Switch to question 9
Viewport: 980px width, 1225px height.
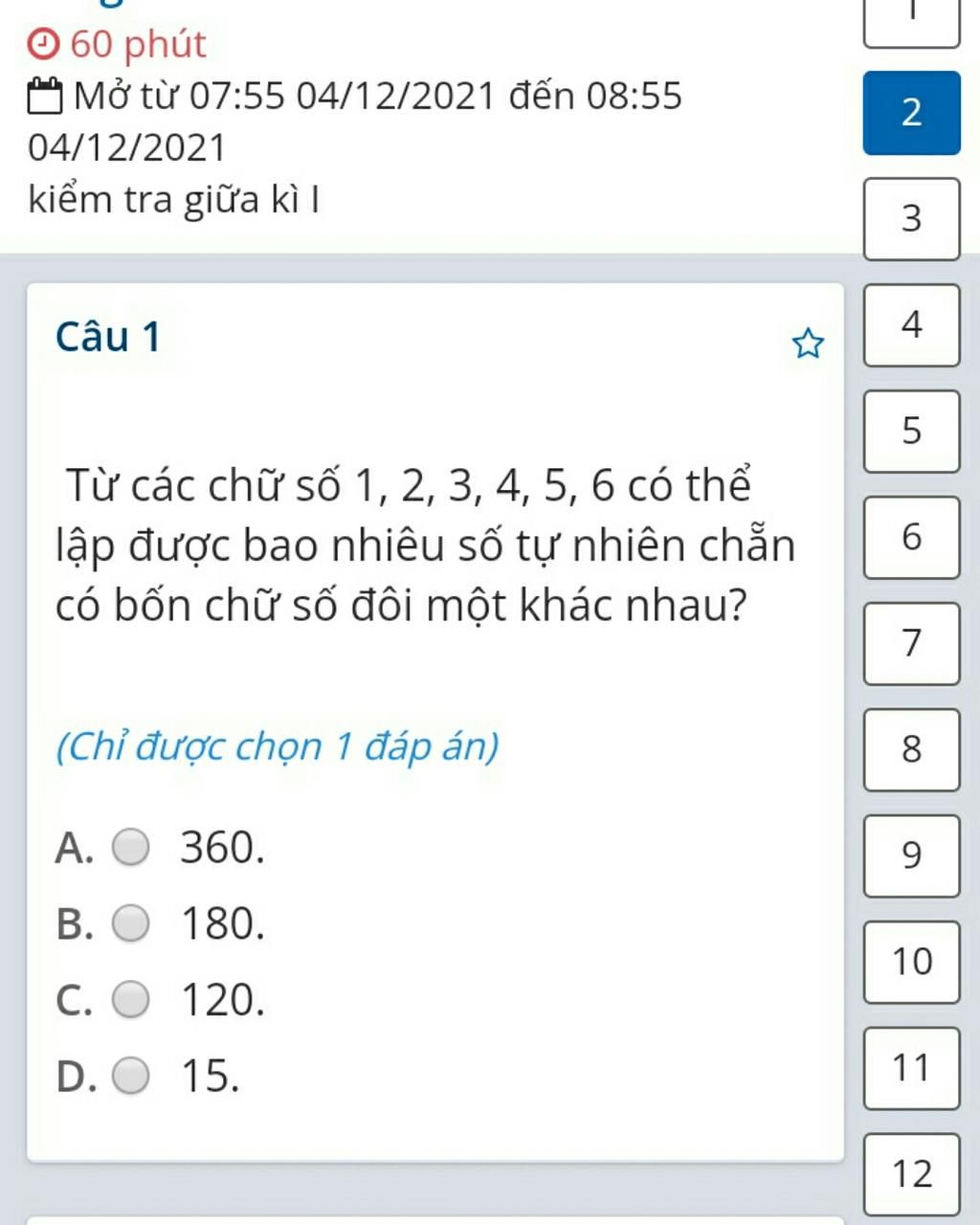pos(911,857)
